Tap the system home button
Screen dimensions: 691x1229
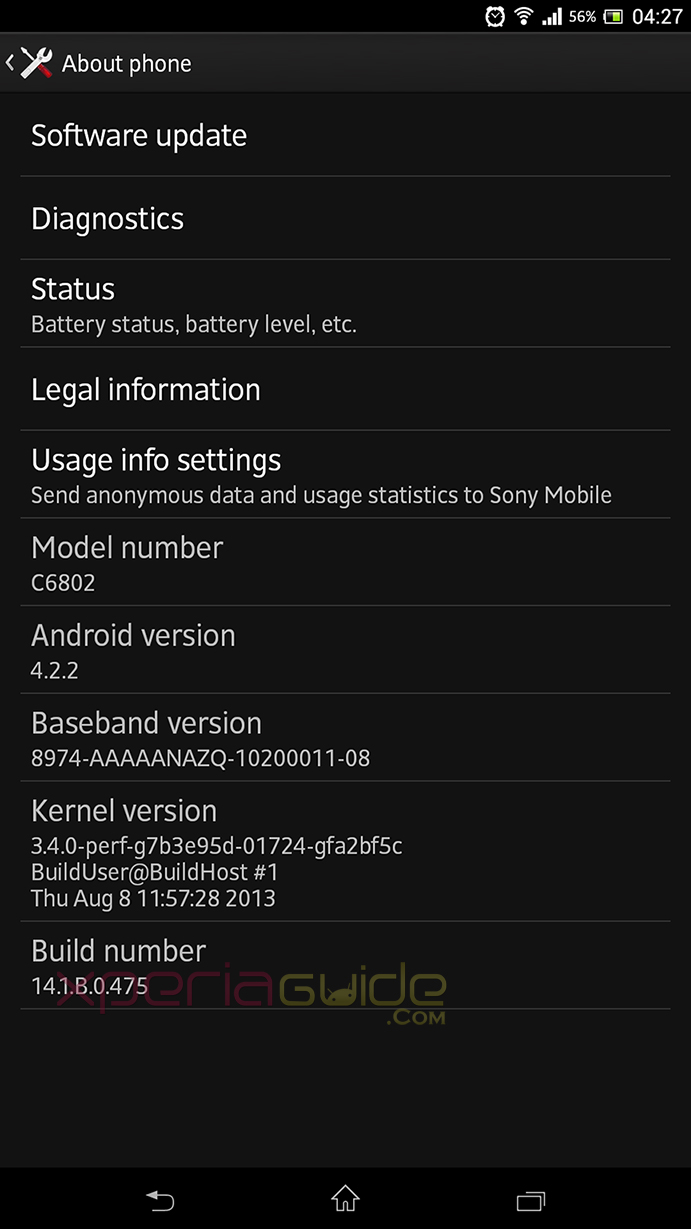pyautogui.click(x=345, y=1198)
